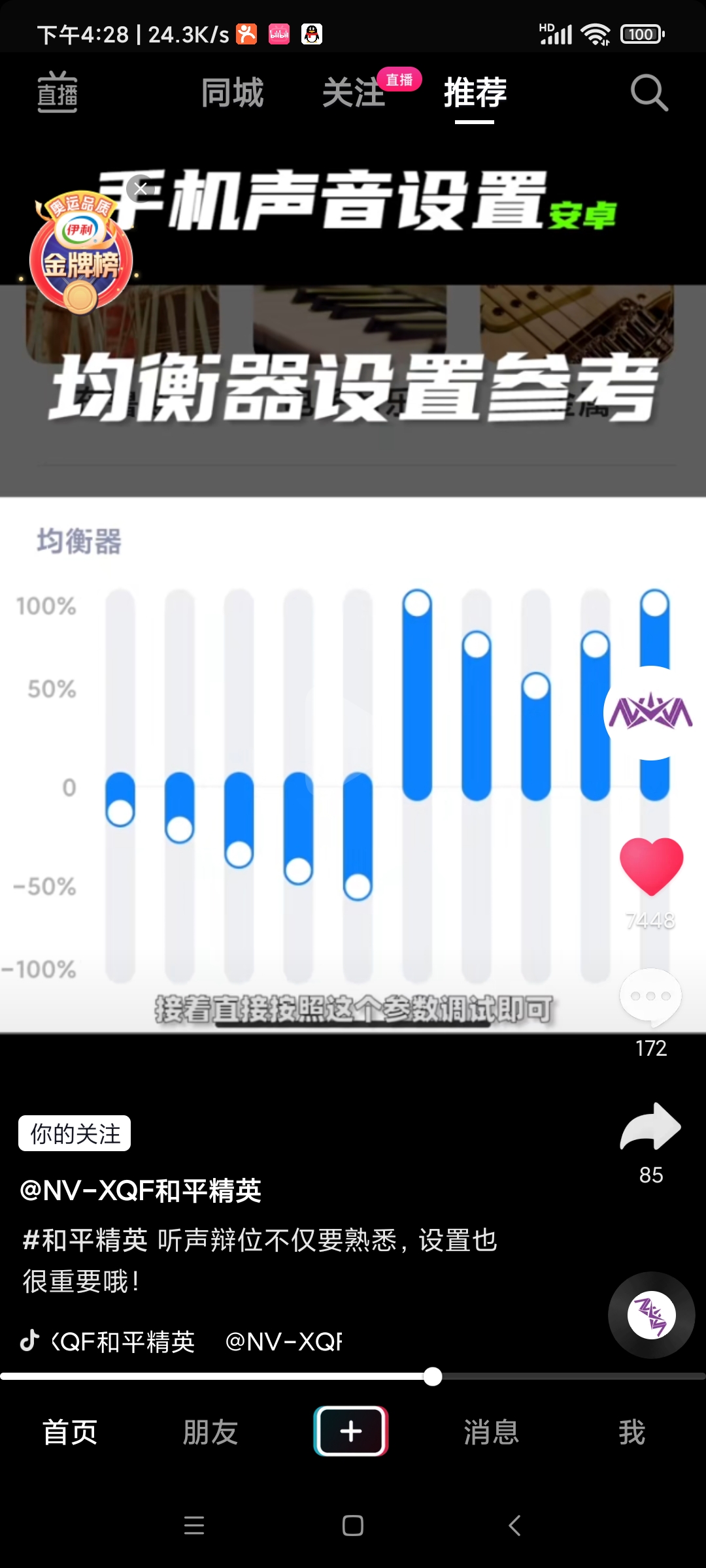The height and width of the screenshot is (1568, 706).
Task: Switch to the 我 profile tab
Action: pos(631,1432)
